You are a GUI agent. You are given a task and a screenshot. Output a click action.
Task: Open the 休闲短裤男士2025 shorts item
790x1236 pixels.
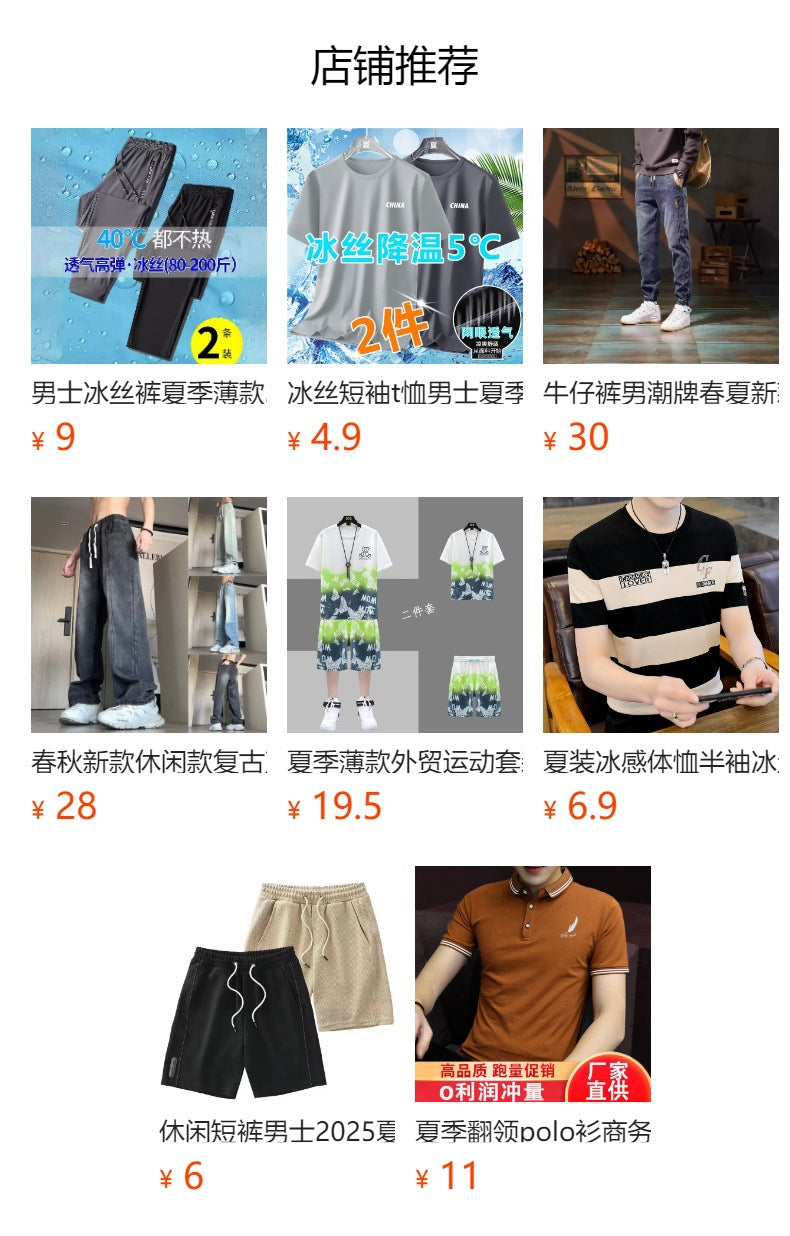pos(277,984)
